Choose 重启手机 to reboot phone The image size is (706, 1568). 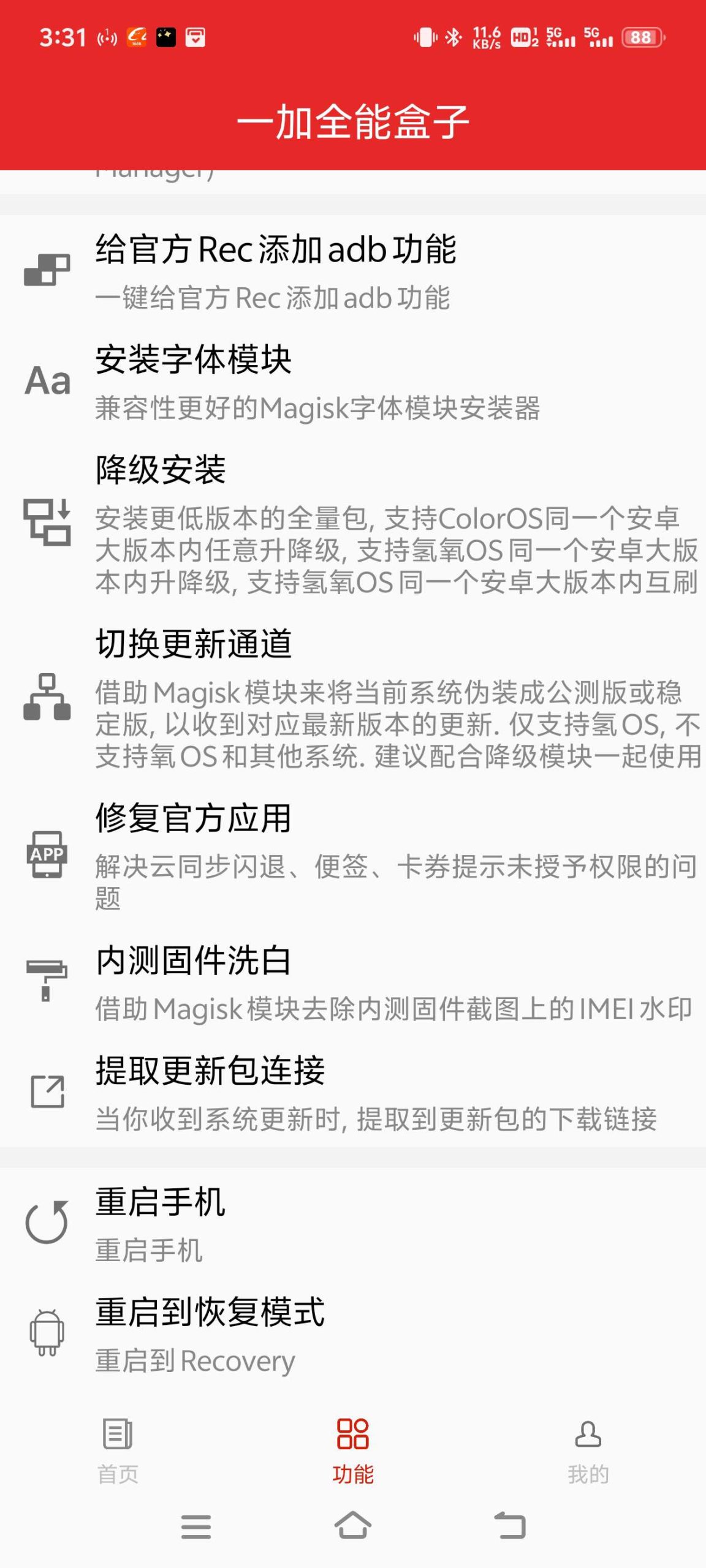pos(353,1223)
